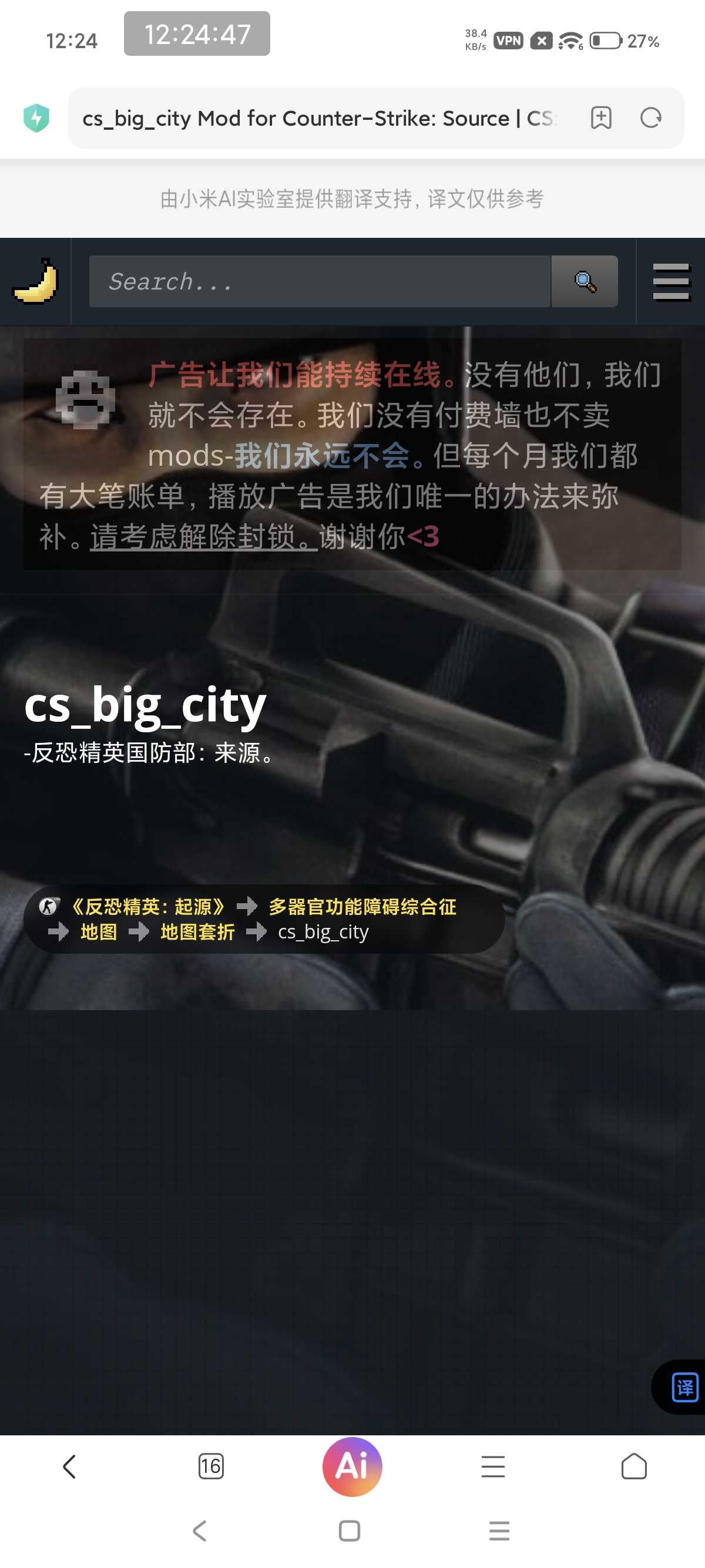
Task: Open the 多器官功能障碍综合征 breadcrumb
Action: pos(362,906)
